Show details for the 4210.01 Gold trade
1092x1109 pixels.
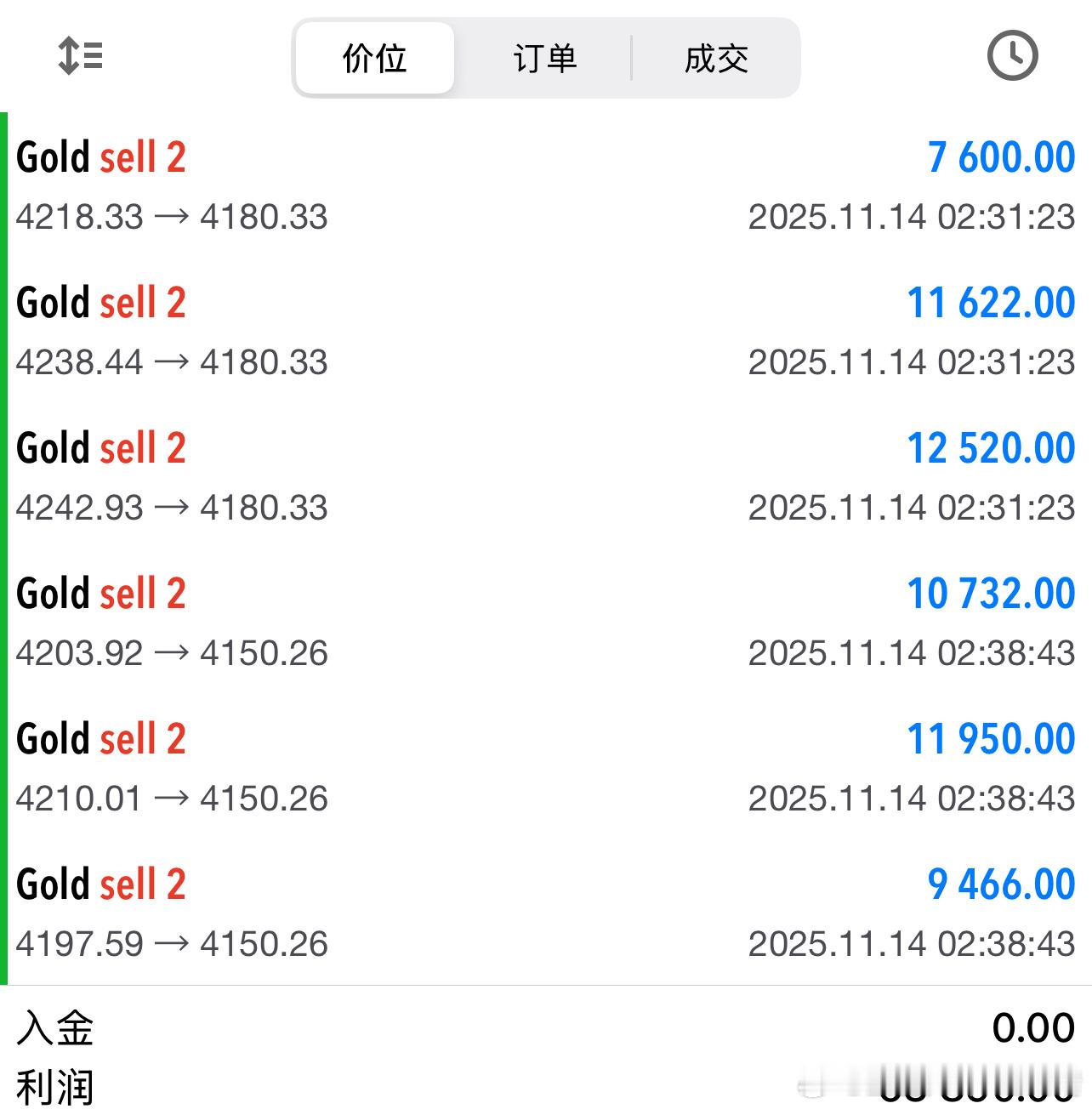(x=544, y=768)
